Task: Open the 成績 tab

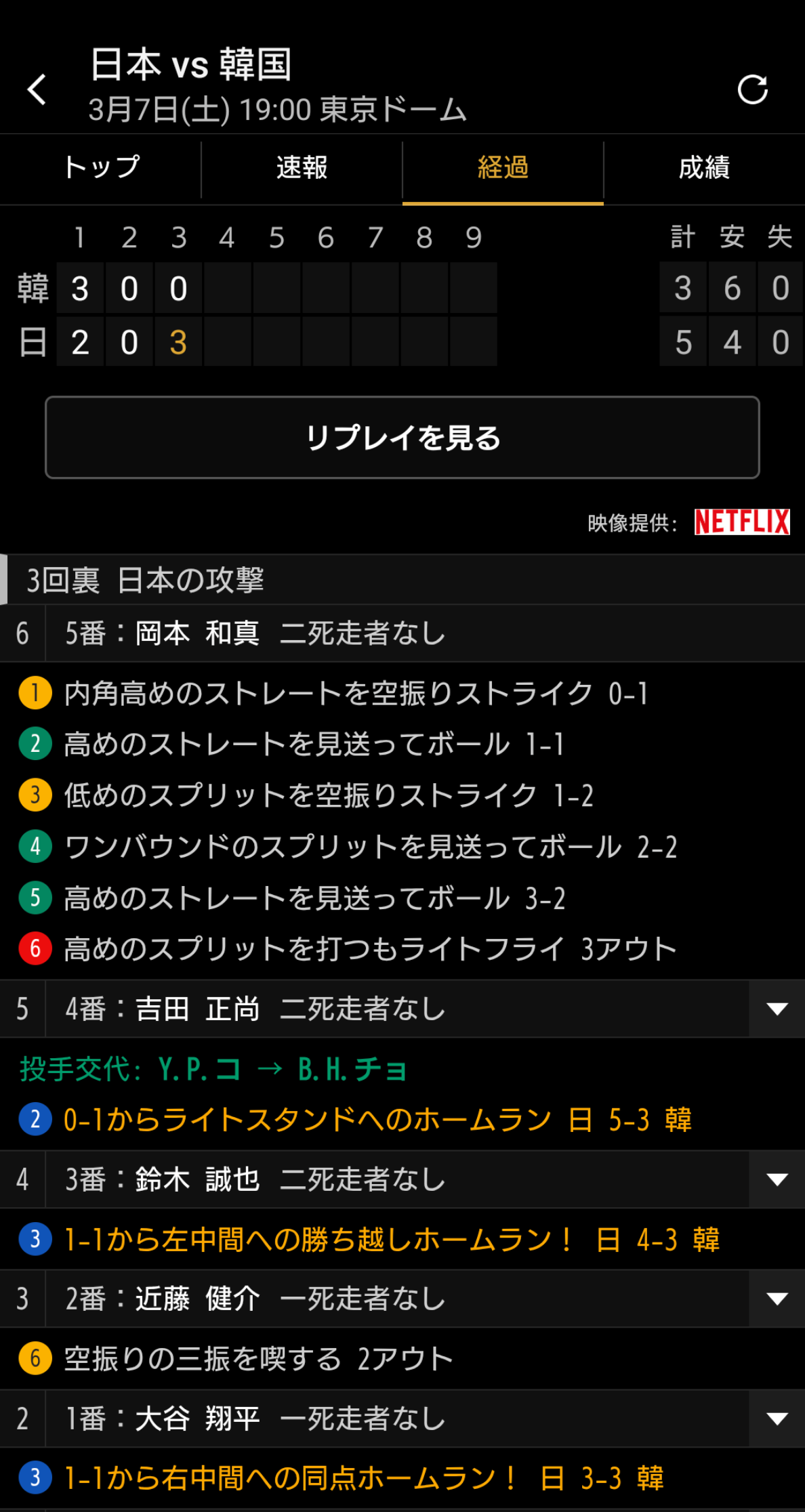Action: tap(704, 167)
